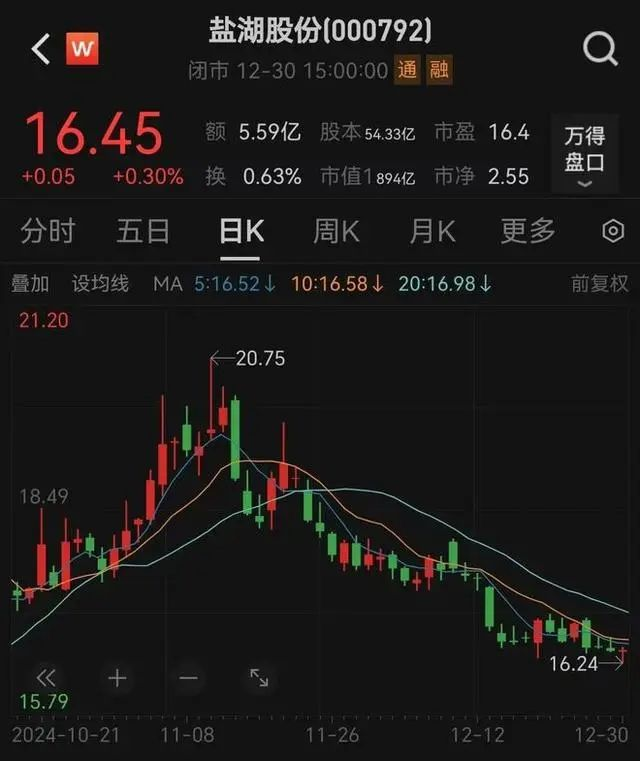Viewport: 640px width, 761px height.
Task: Open 设均线 moving average settings
Action: click(x=100, y=284)
